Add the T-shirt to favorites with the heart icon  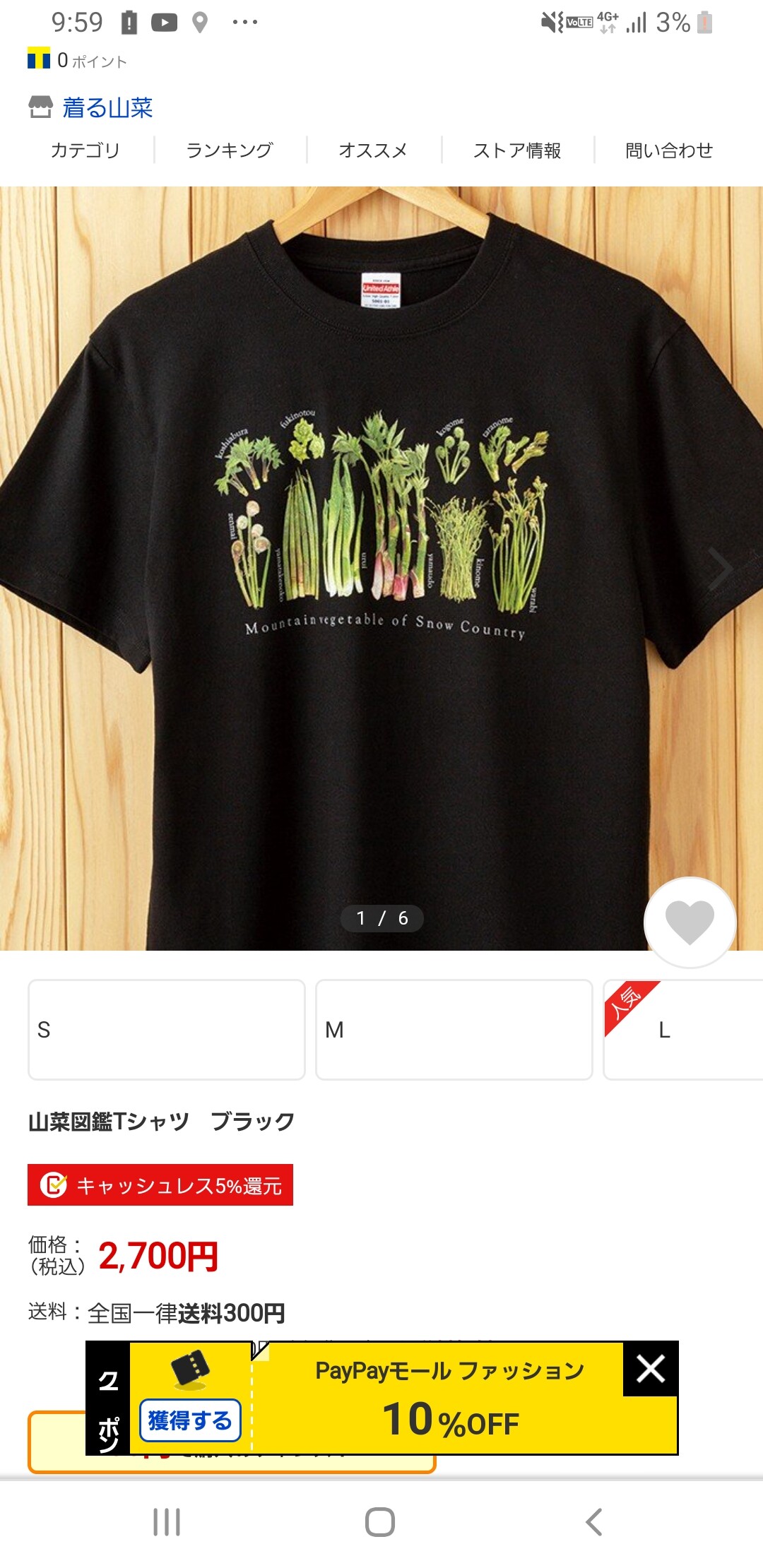(690, 922)
